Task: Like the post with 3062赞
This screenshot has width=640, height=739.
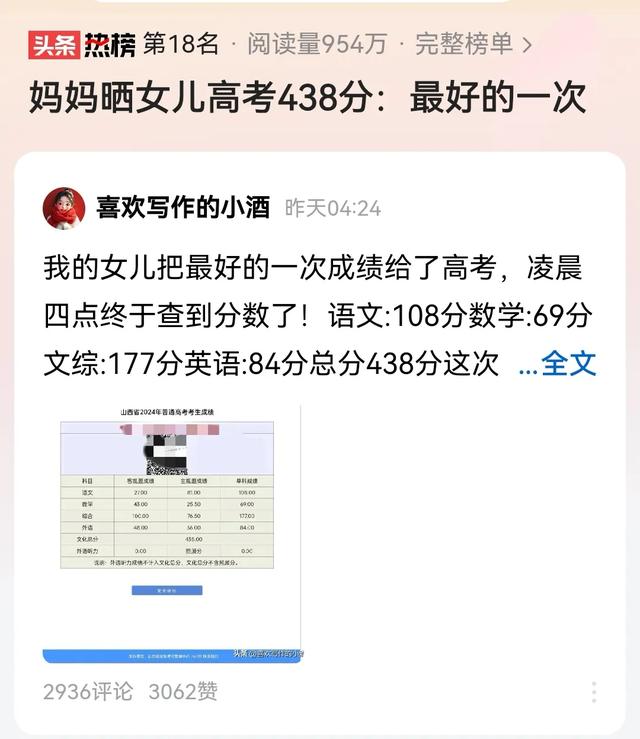Action: (183, 691)
